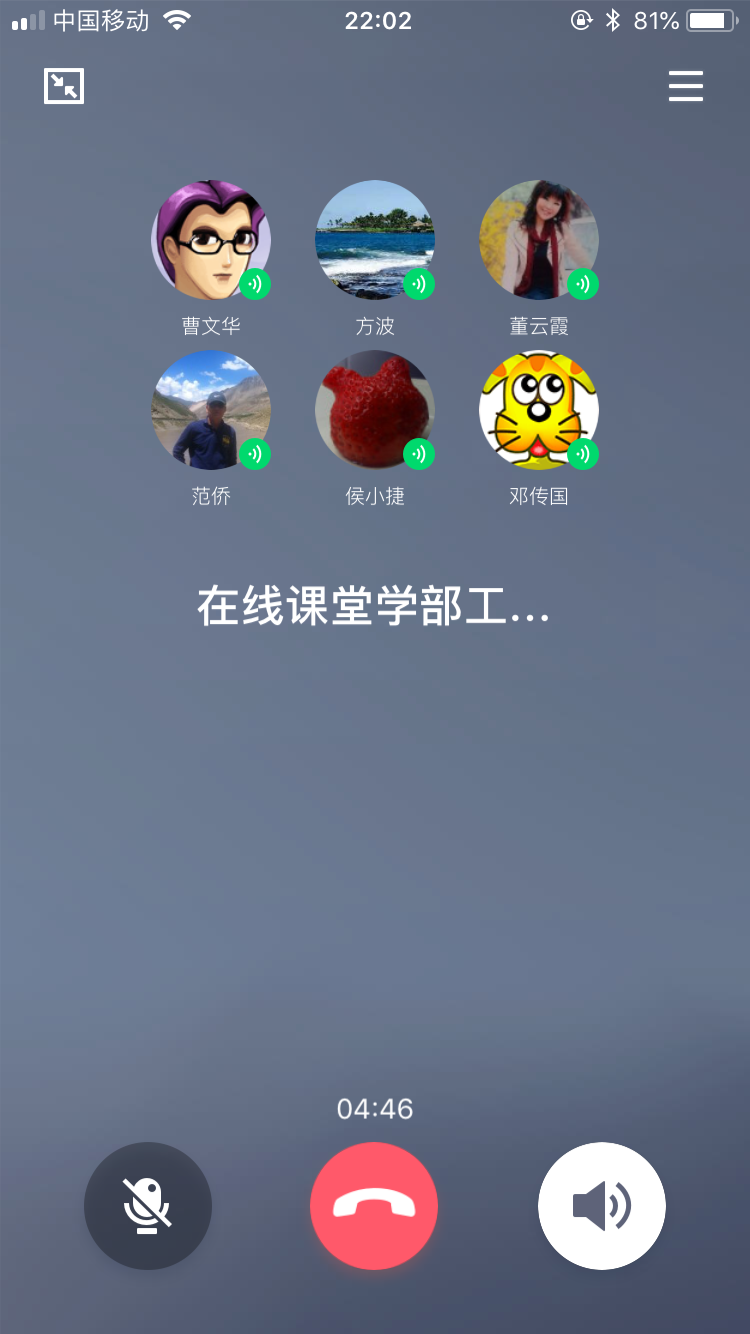
Task: Tap 方波's avatar
Action: click(x=375, y=240)
